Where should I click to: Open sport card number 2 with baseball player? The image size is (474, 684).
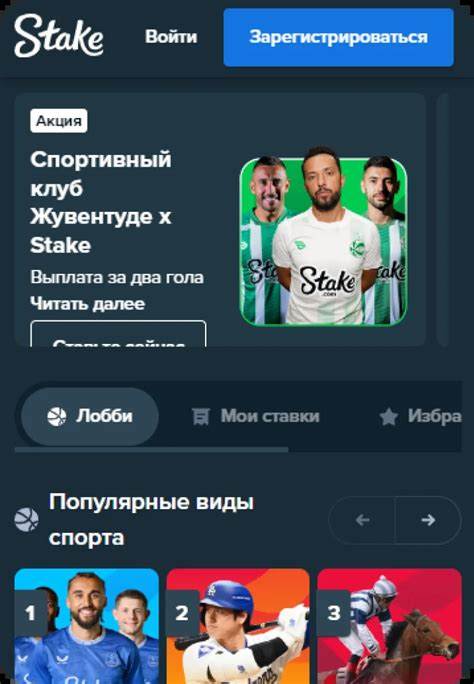coord(238,626)
